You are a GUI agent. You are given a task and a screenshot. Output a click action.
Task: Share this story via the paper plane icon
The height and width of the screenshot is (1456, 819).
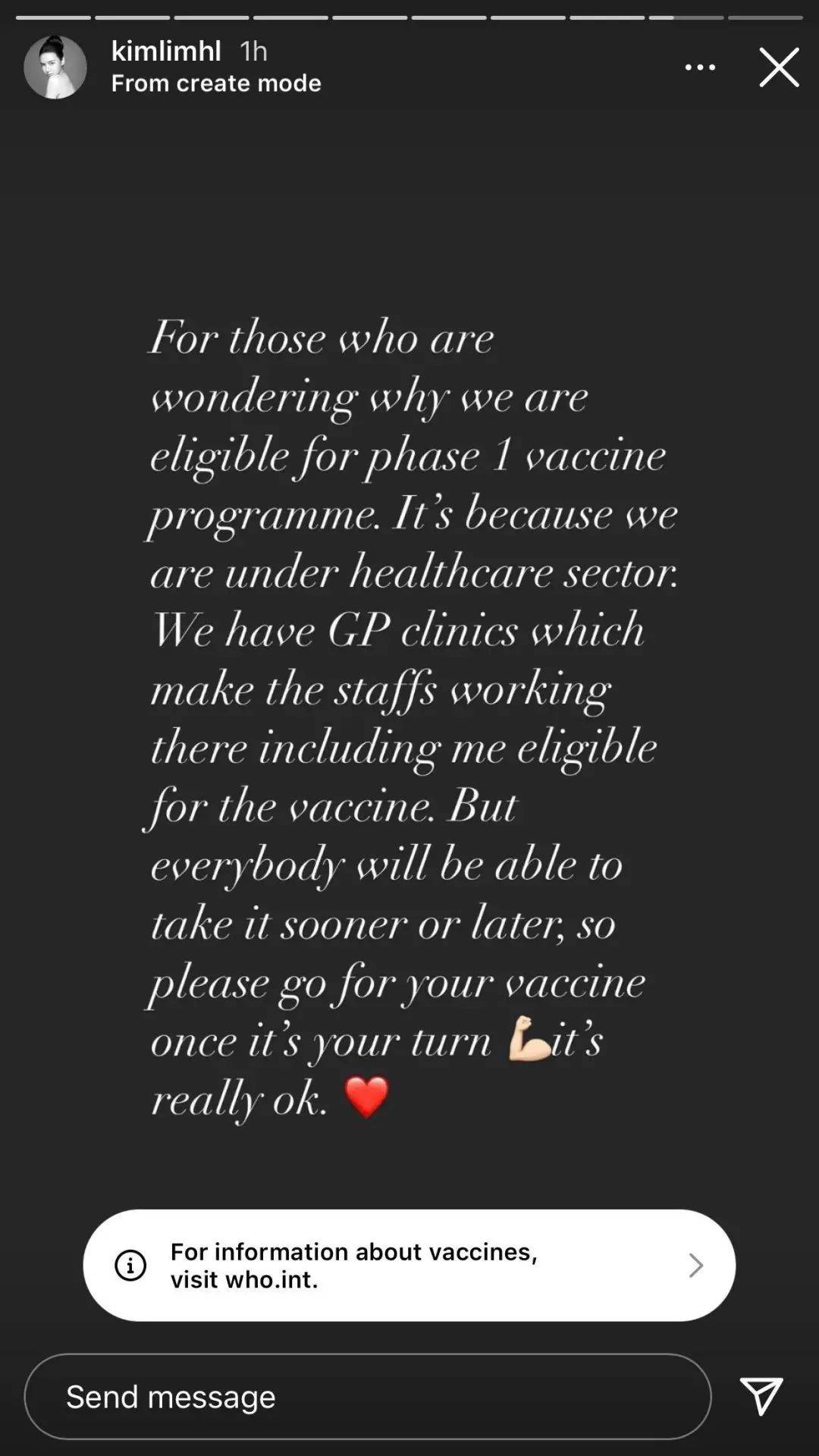pos(761,1395)
